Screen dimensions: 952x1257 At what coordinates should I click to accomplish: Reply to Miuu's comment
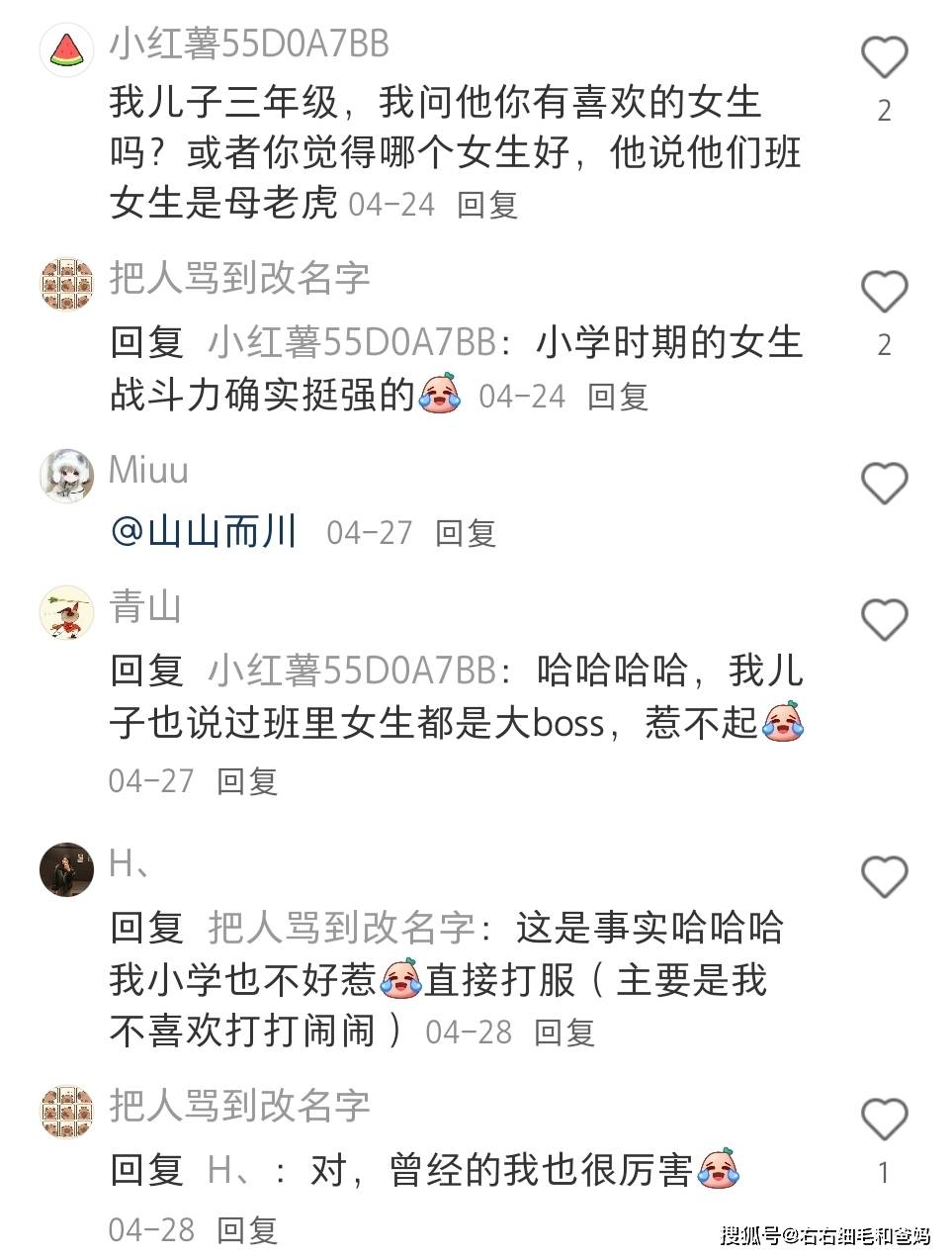pyautogui.click(x=466, y=533)
